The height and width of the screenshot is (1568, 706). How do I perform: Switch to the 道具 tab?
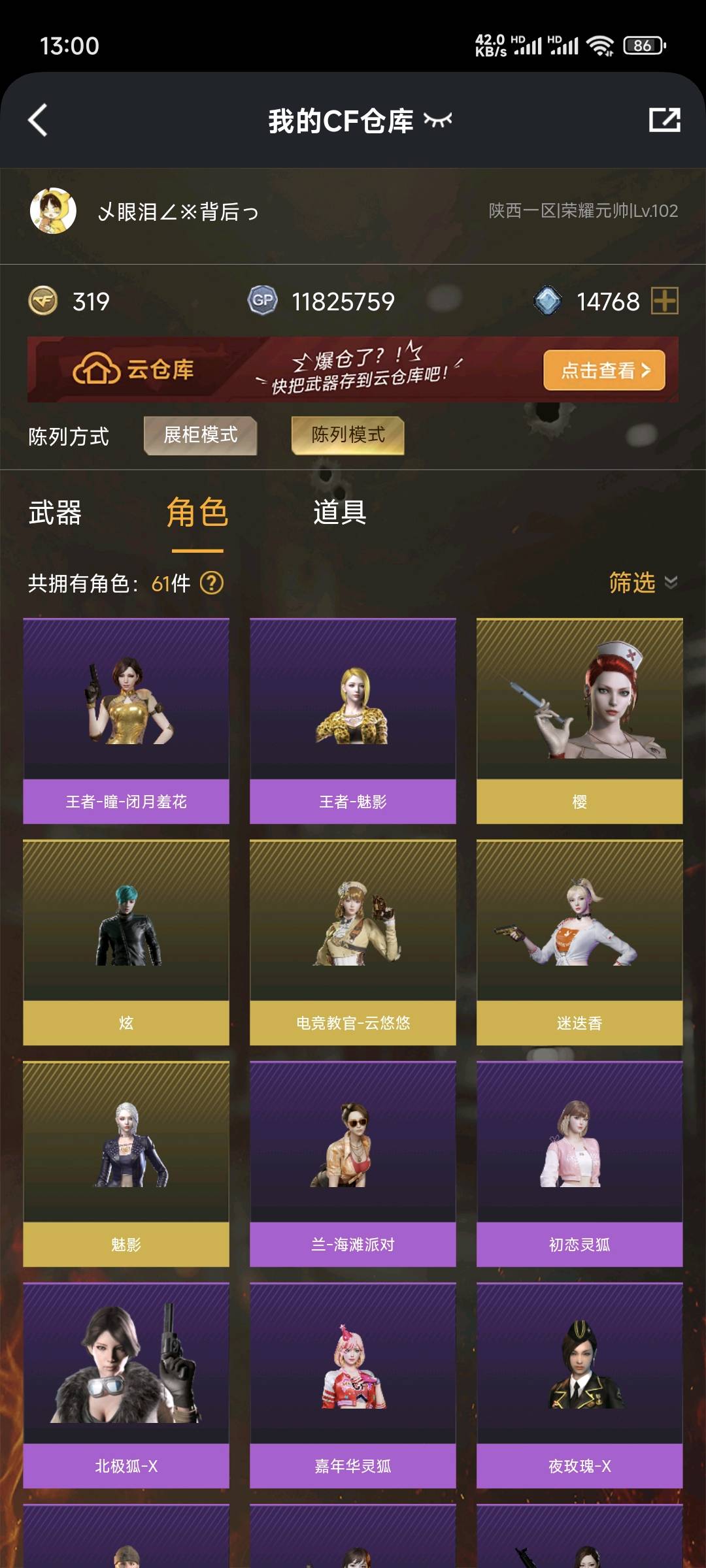pyautogui.click(x=339, y=513)
